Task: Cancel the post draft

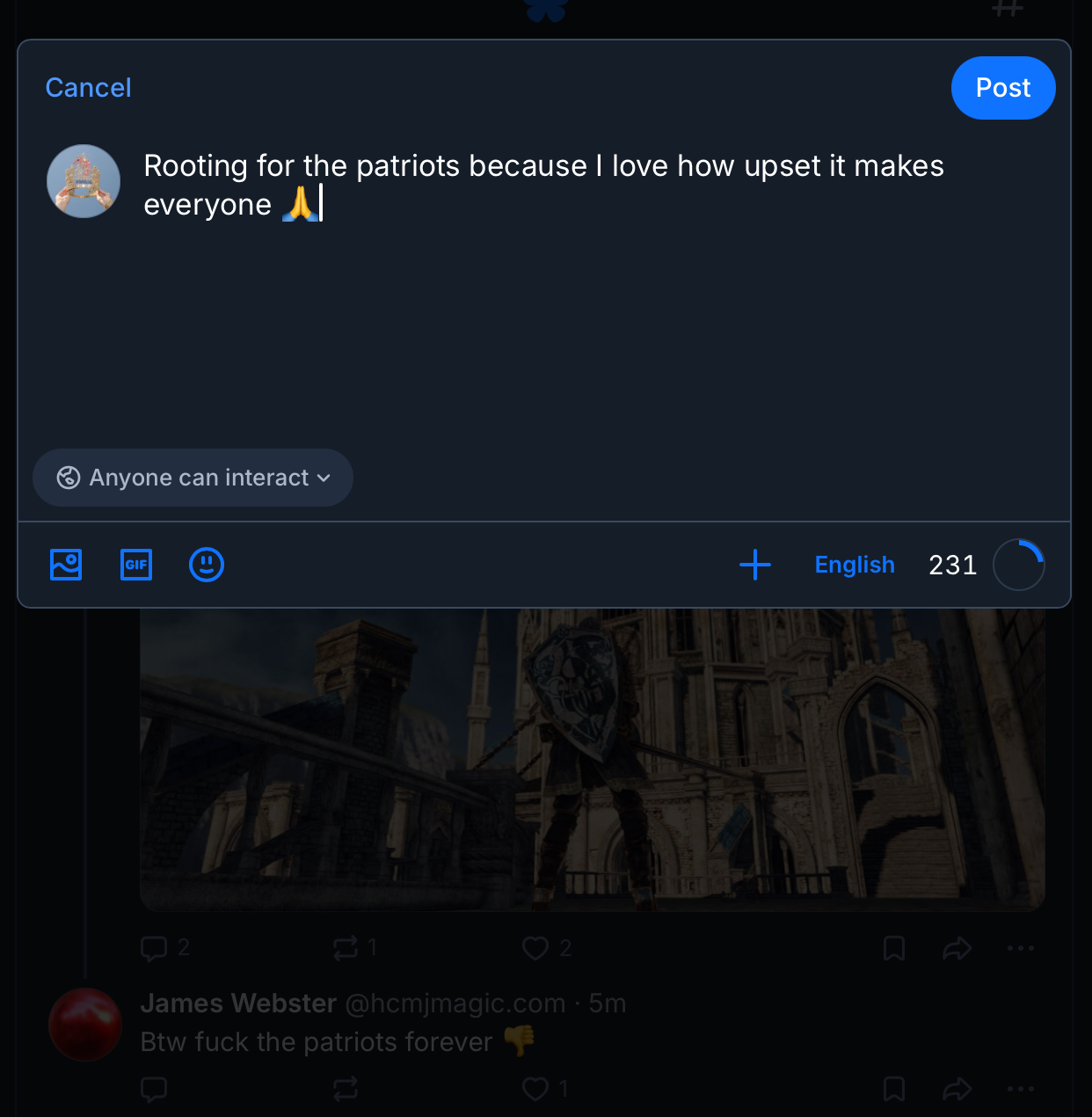Action: (x=88, y=88)
